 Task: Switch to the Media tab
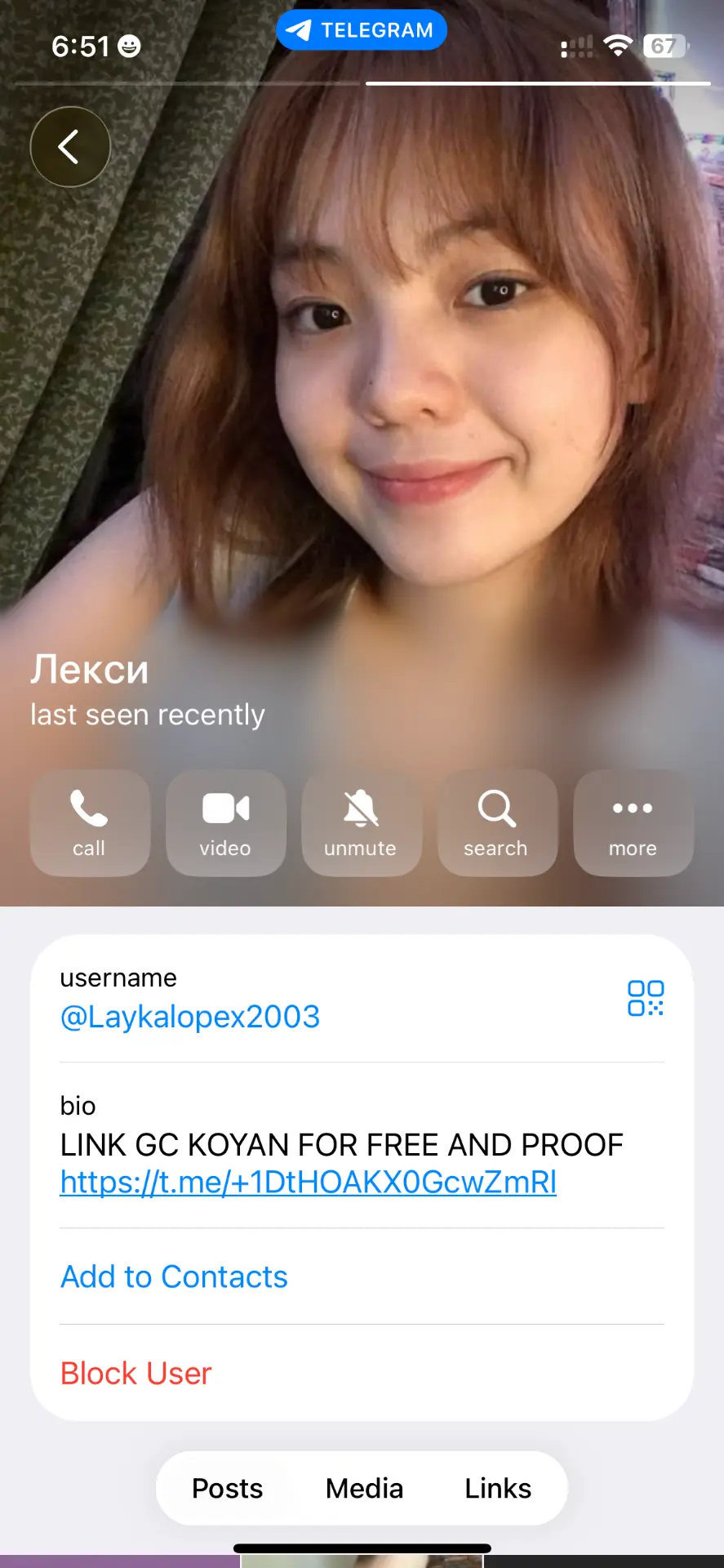coord(364,1489)
